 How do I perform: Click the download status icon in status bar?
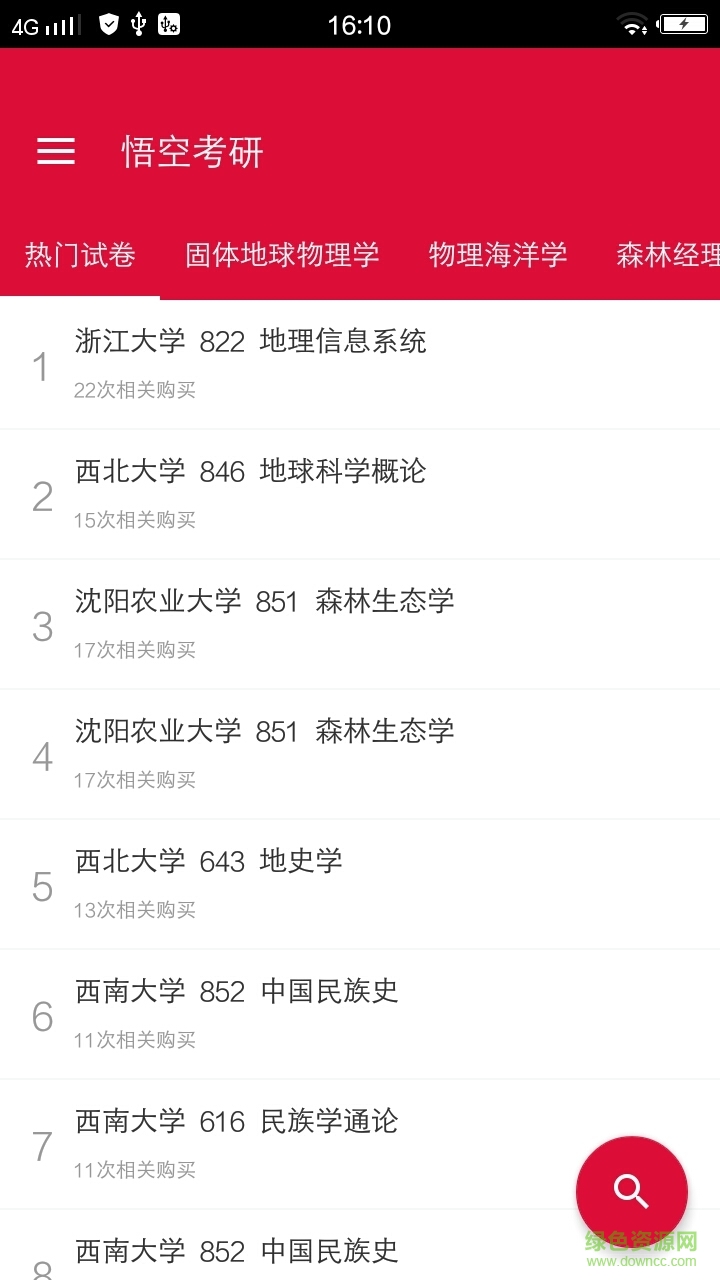[168, 23]
